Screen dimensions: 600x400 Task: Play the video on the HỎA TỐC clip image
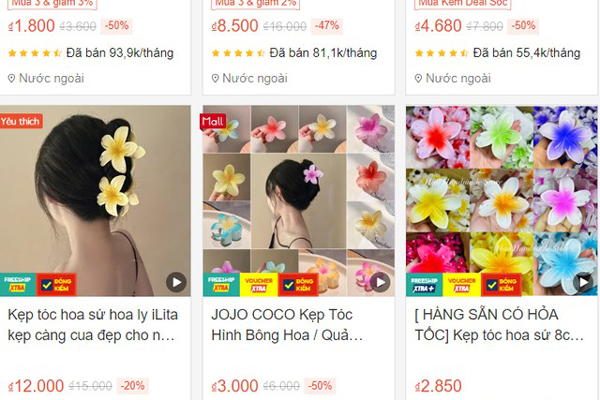pos(582,283)
